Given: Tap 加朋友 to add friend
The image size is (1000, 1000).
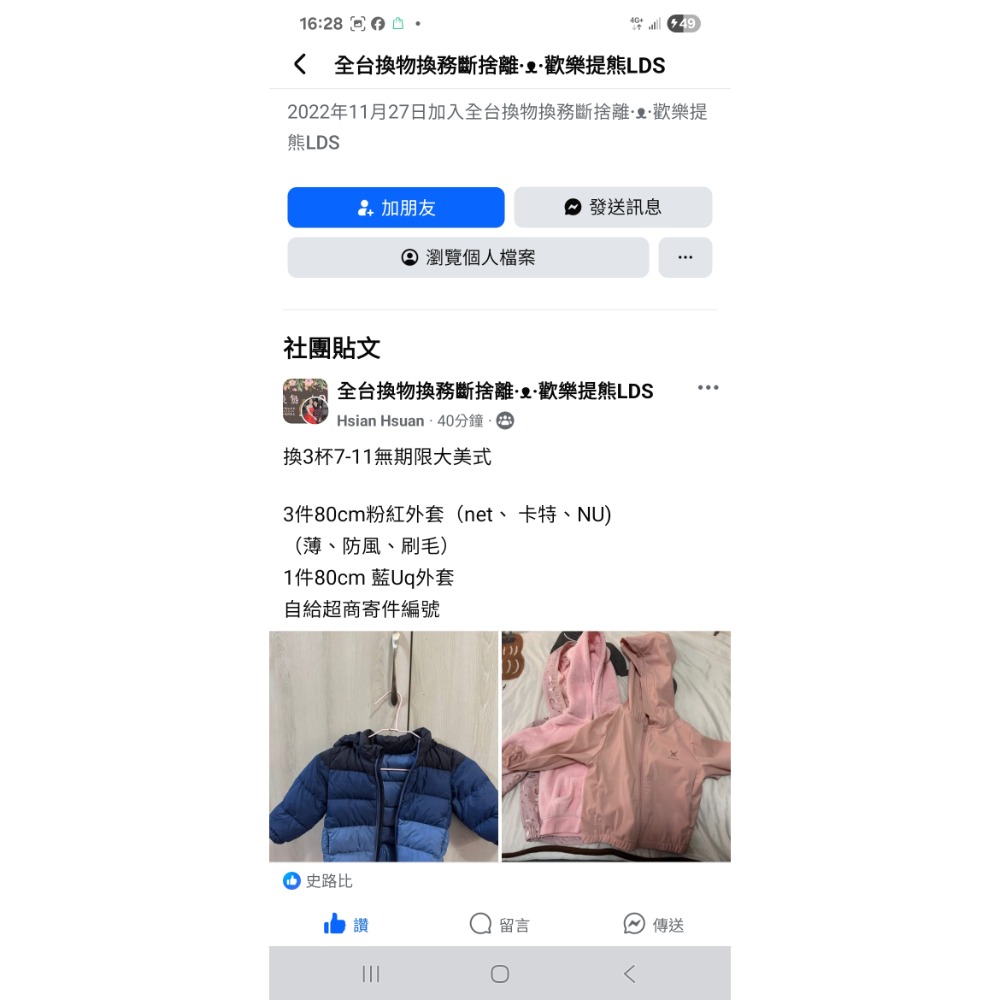Looking at the screenshot, I should (396, 208).
